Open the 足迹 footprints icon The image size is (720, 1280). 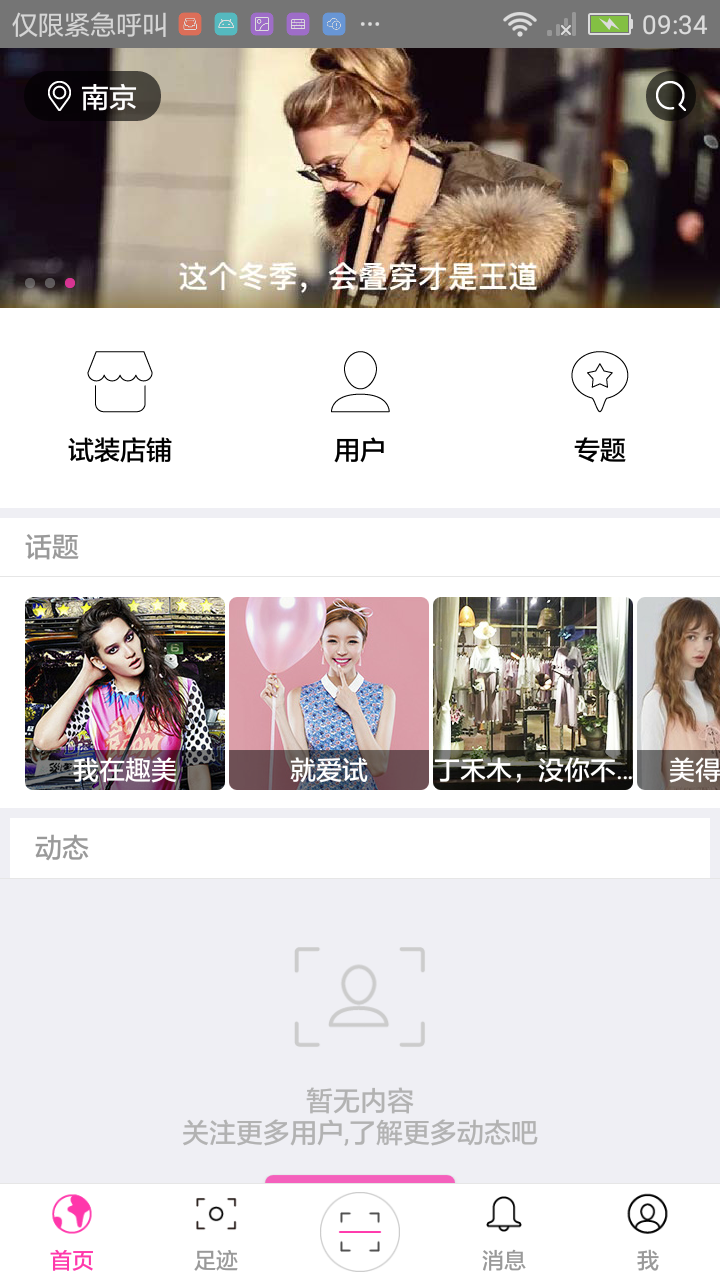(215, 1212)
